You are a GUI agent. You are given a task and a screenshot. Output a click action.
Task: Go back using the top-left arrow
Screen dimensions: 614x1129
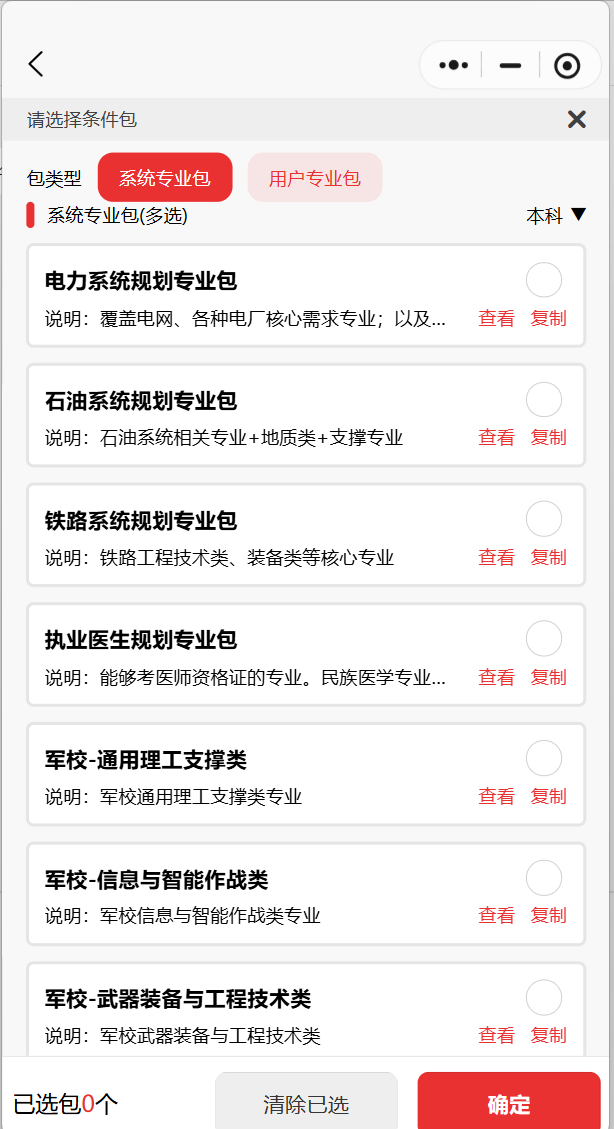[36, 65]
